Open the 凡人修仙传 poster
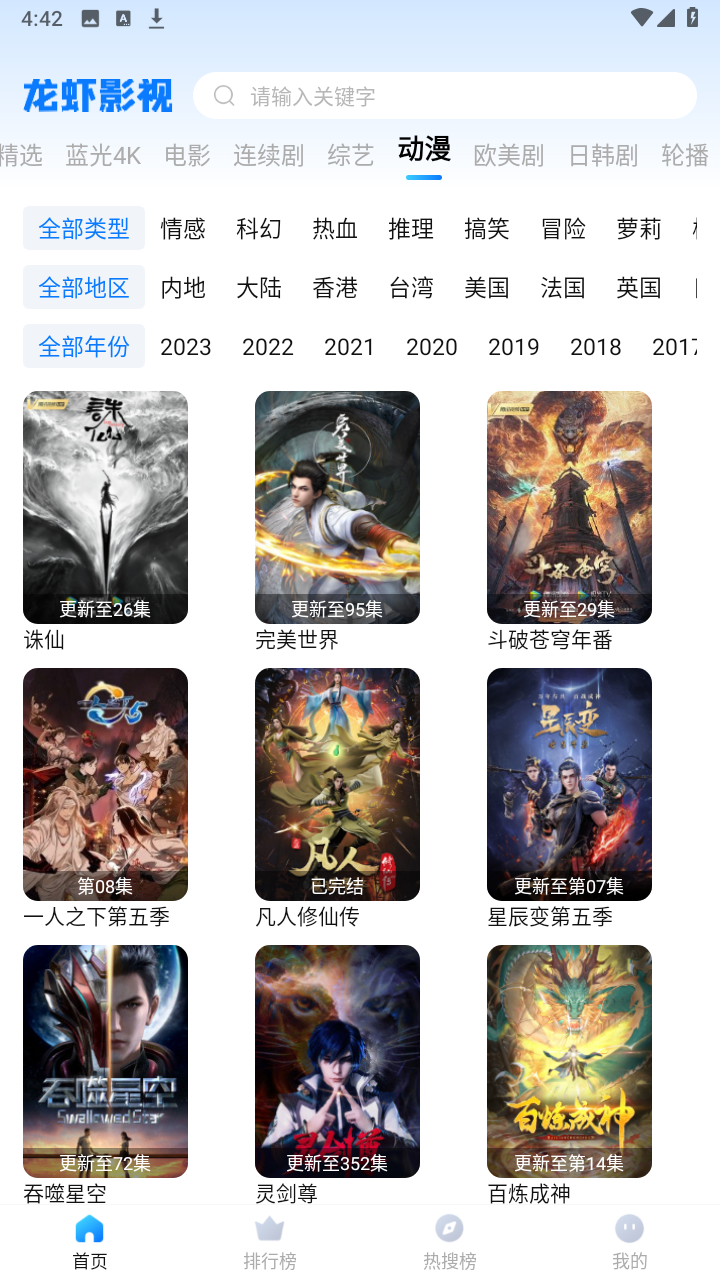The width and height of the screenshot is (720, 1280). pos(337,784)
